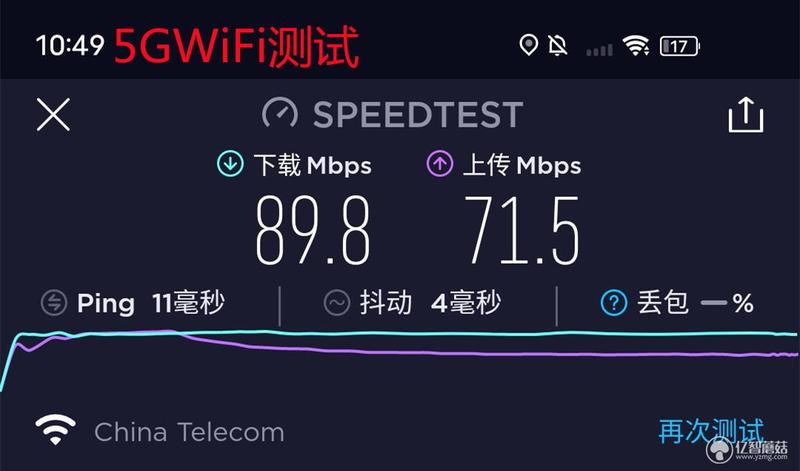Open the 丢包 help question mark
This screenshot has width=800, height=471.
pos(612,303)
